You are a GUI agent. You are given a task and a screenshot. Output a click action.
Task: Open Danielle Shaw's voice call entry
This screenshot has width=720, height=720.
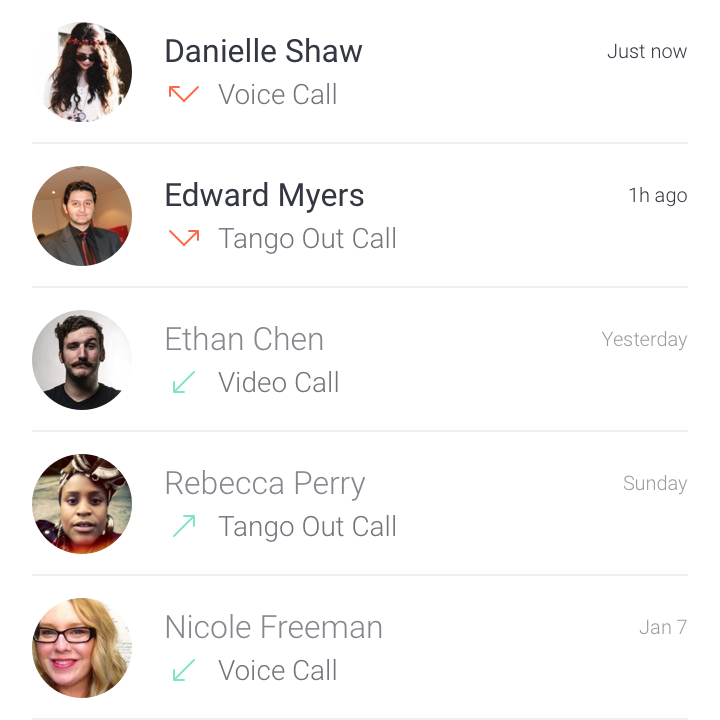(400, 72)
